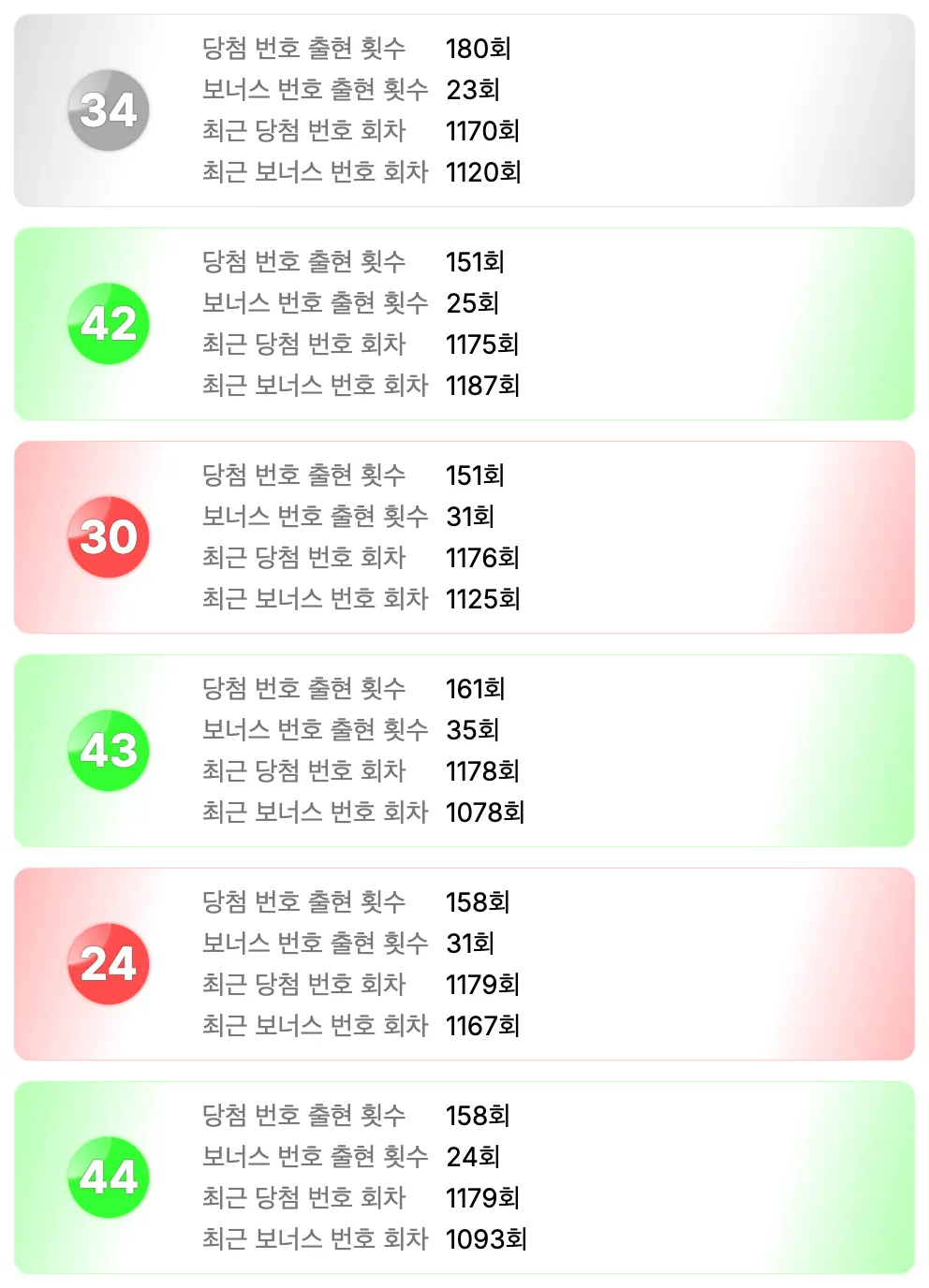Select the green ball number 42

tap(107, 322)
